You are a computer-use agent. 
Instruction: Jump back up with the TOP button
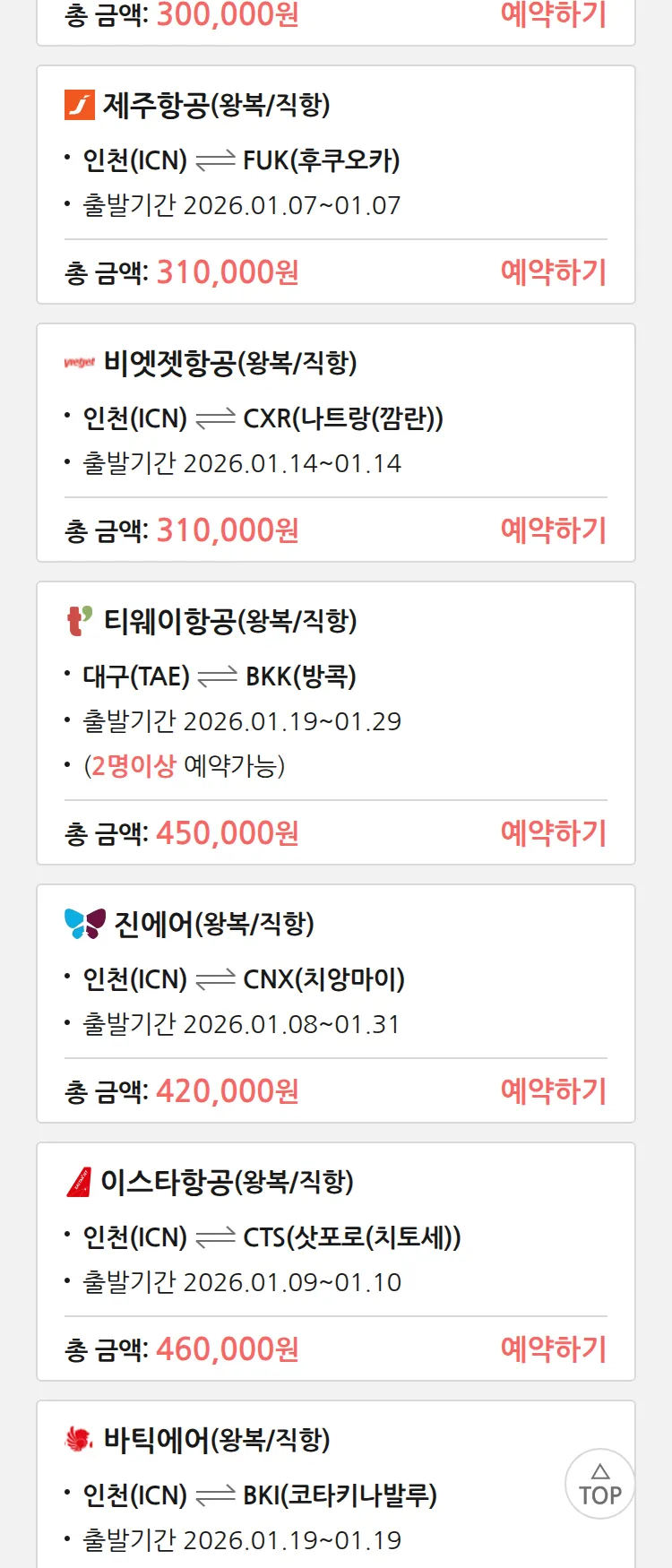(599, 1484)
